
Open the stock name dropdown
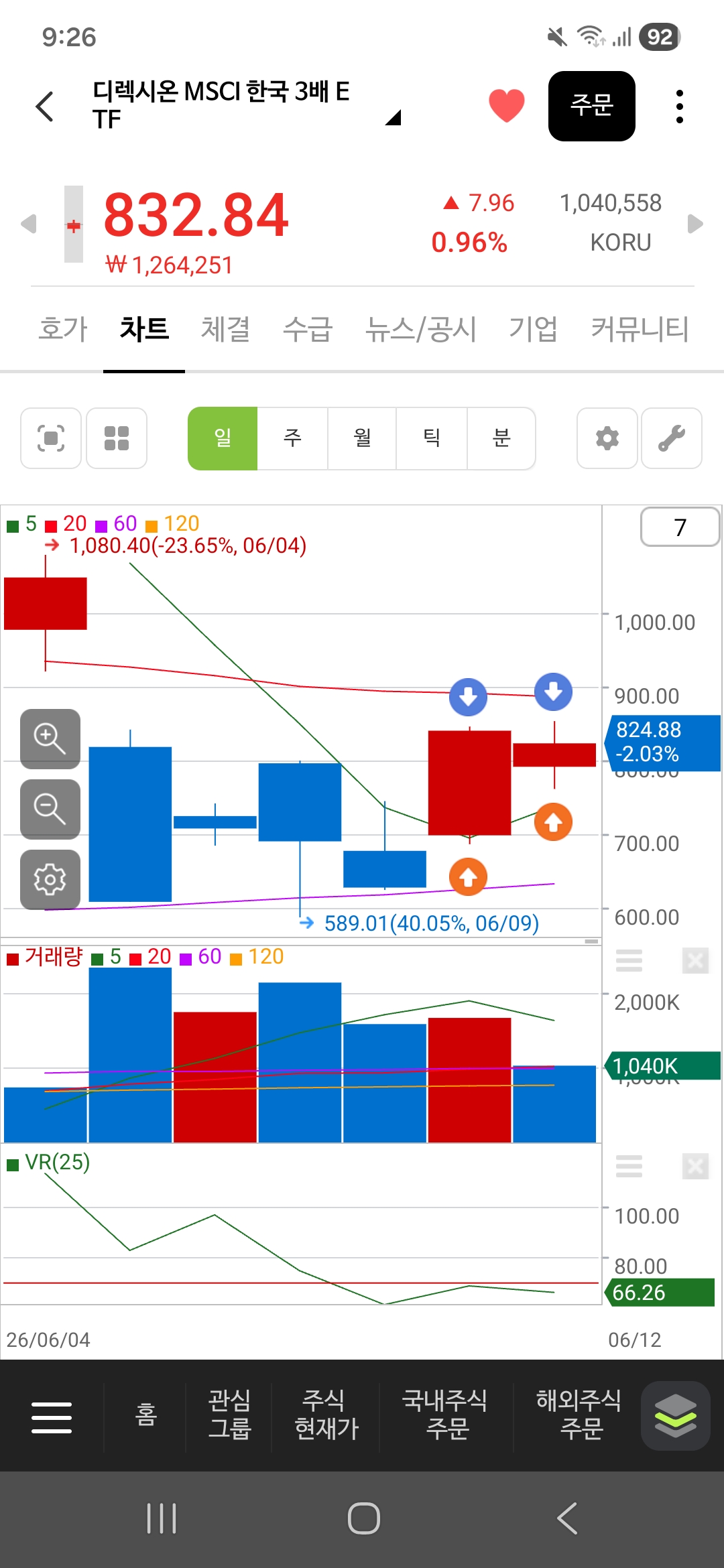(394, 118)
